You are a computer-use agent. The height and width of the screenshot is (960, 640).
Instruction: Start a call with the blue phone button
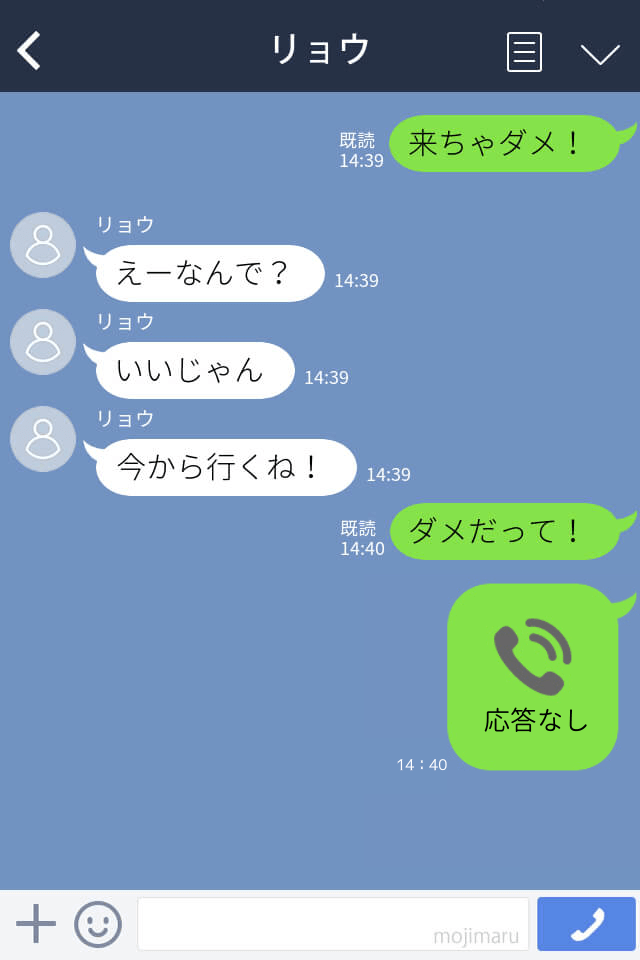pyautogui.click(x=586, y=923)
